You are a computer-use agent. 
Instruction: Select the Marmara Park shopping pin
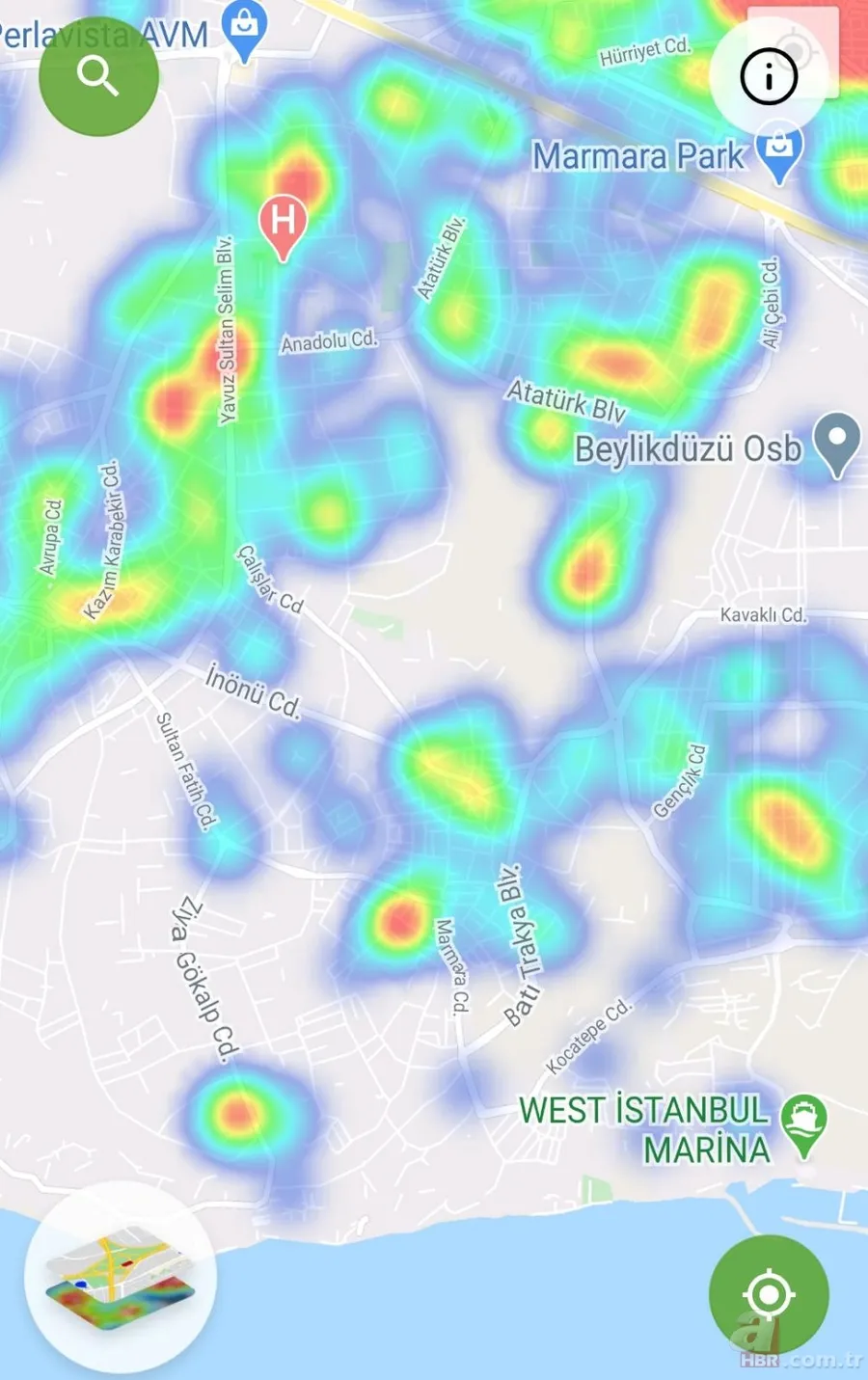coord(779,152)
